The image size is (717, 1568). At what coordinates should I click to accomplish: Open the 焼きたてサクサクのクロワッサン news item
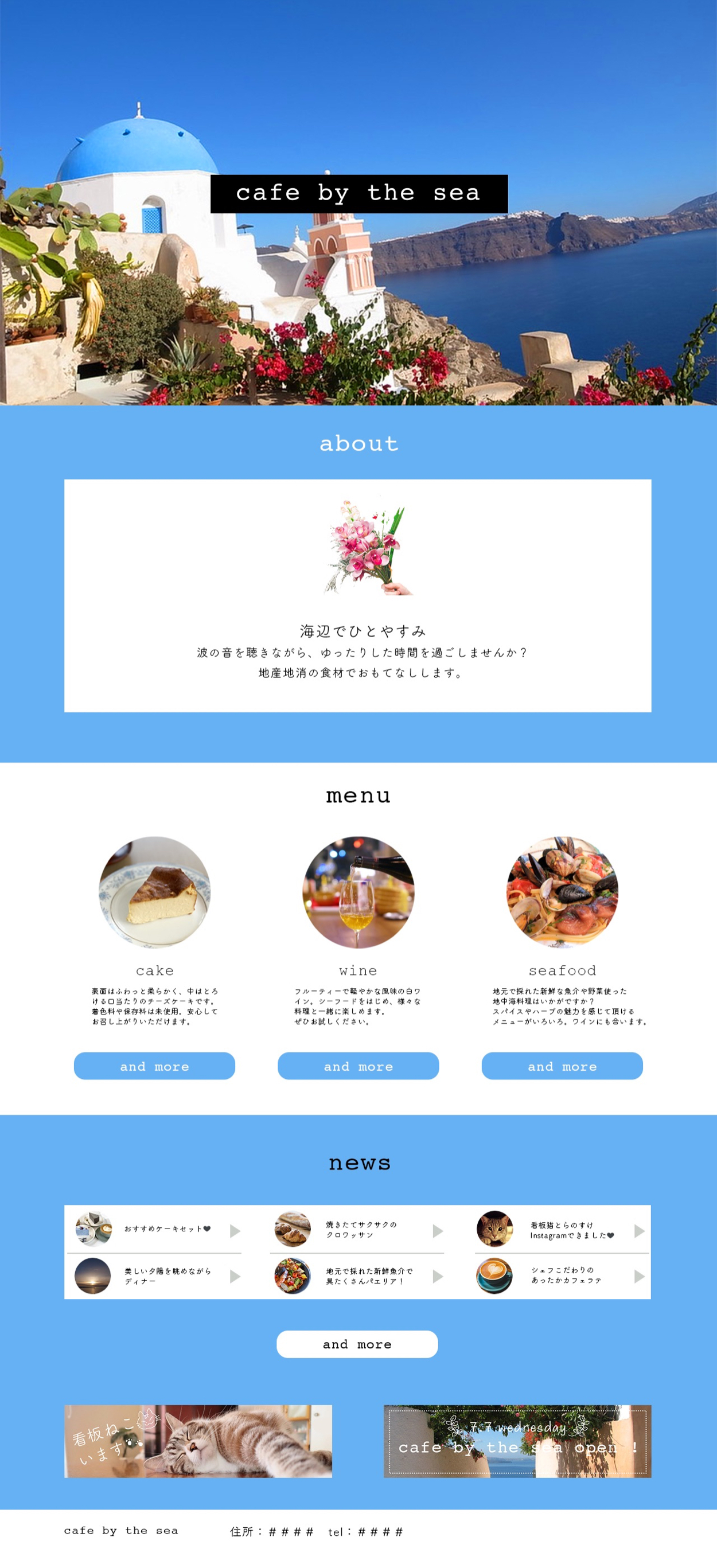click(359, 1230)
